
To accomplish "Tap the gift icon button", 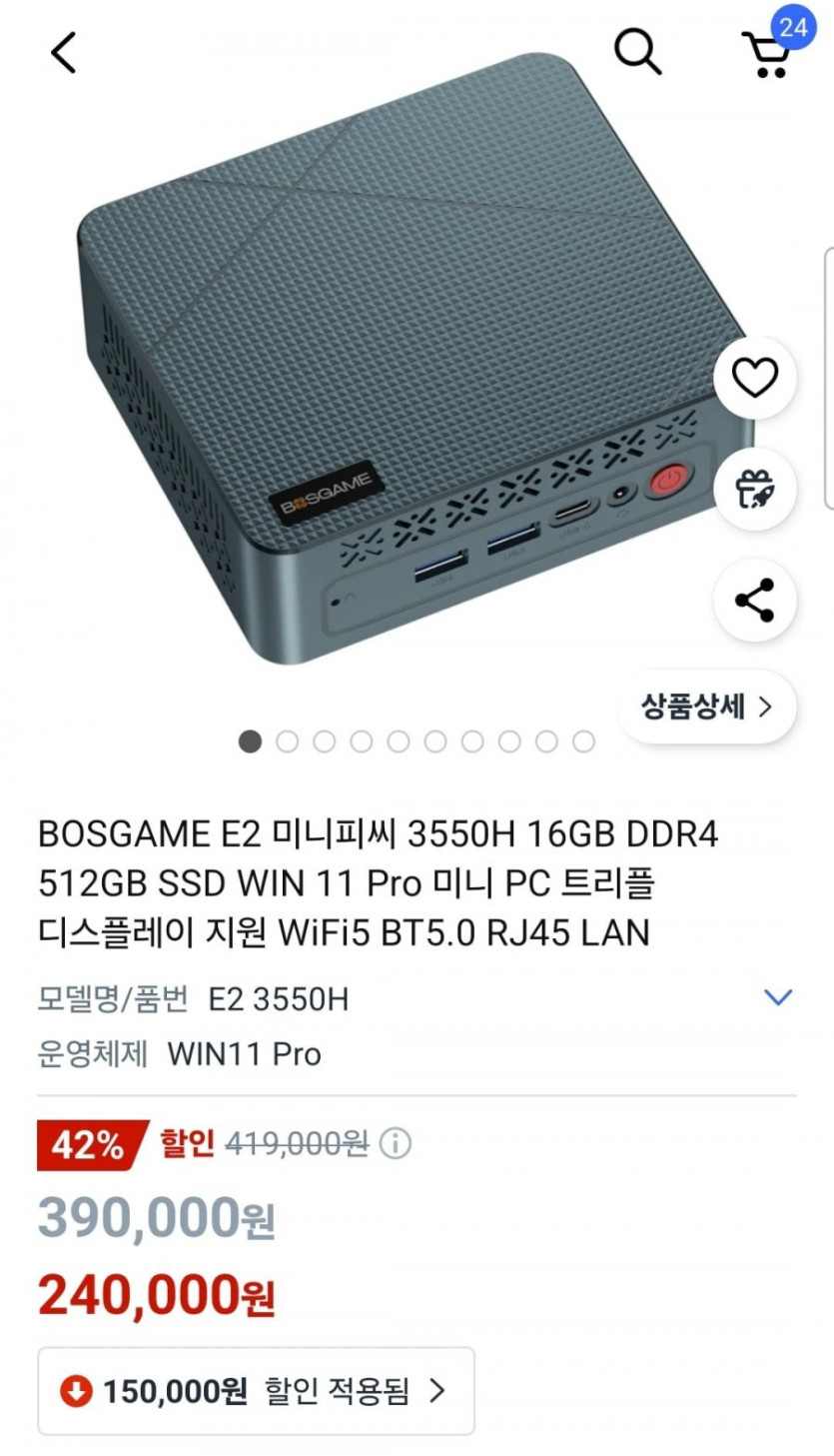I will [x=754, y=489].
